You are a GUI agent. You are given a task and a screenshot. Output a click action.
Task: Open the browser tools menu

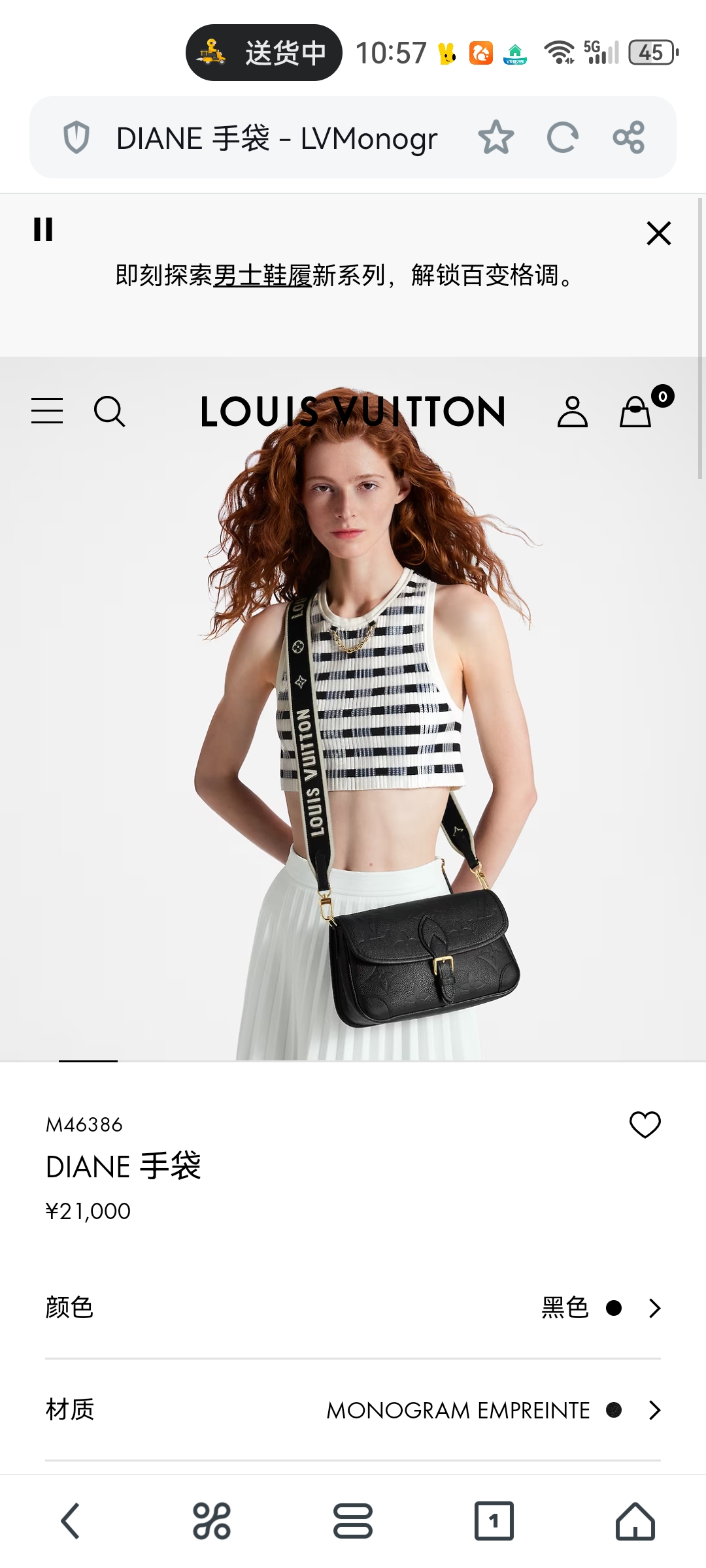coord(211,1521)
